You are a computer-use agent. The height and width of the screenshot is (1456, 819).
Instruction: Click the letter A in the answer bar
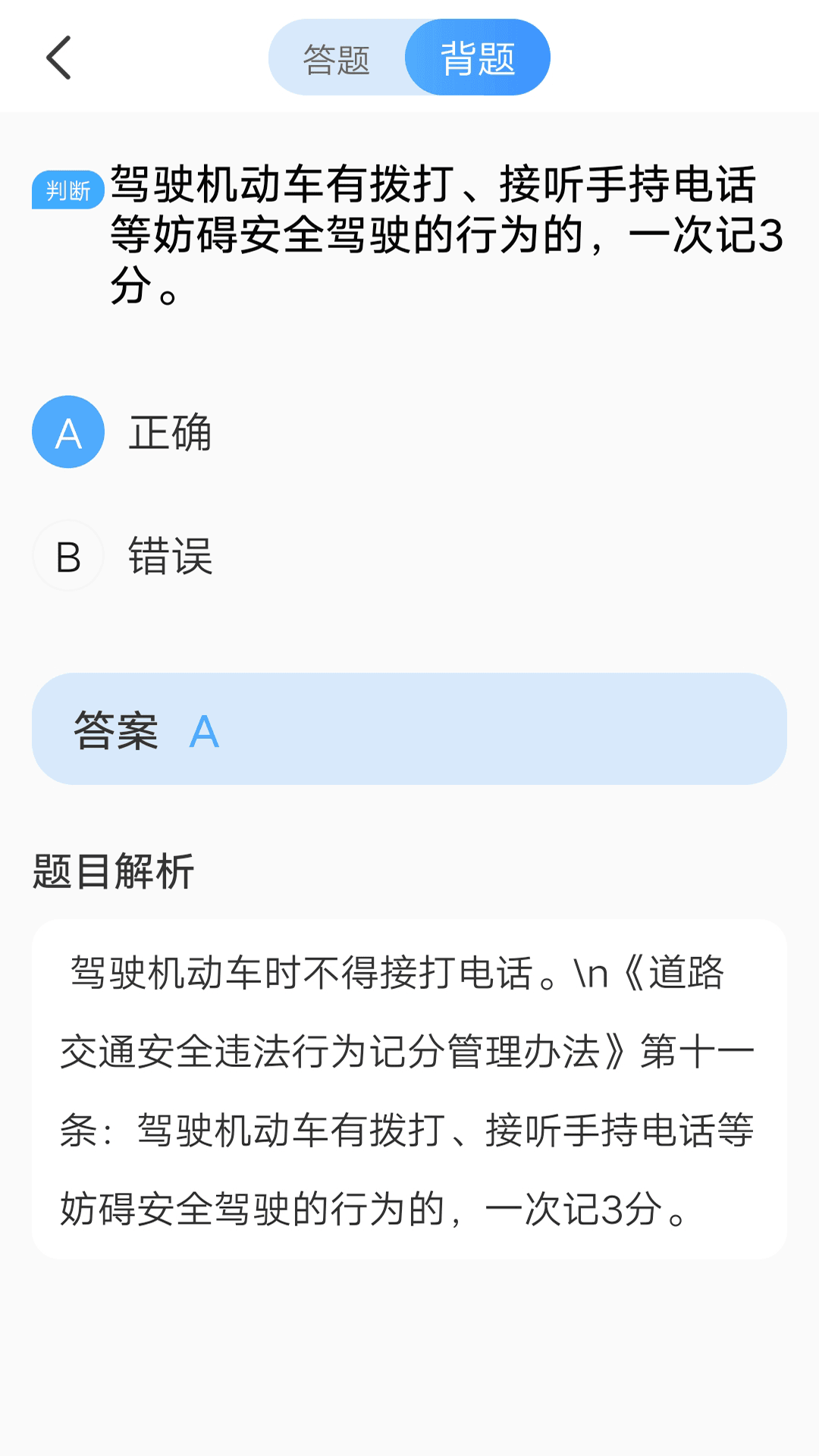[x=203, y=730]
